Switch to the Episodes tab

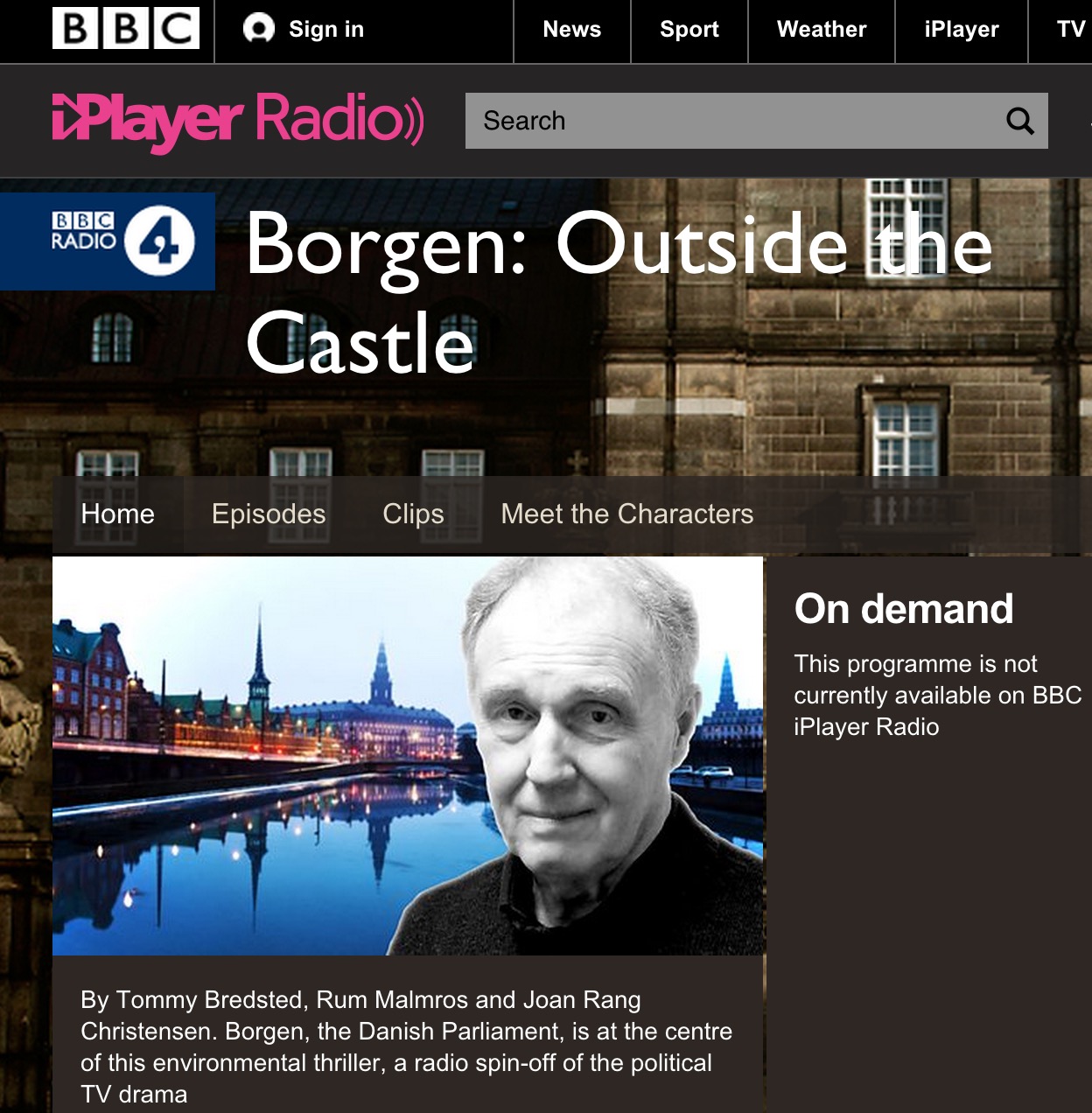269,514
